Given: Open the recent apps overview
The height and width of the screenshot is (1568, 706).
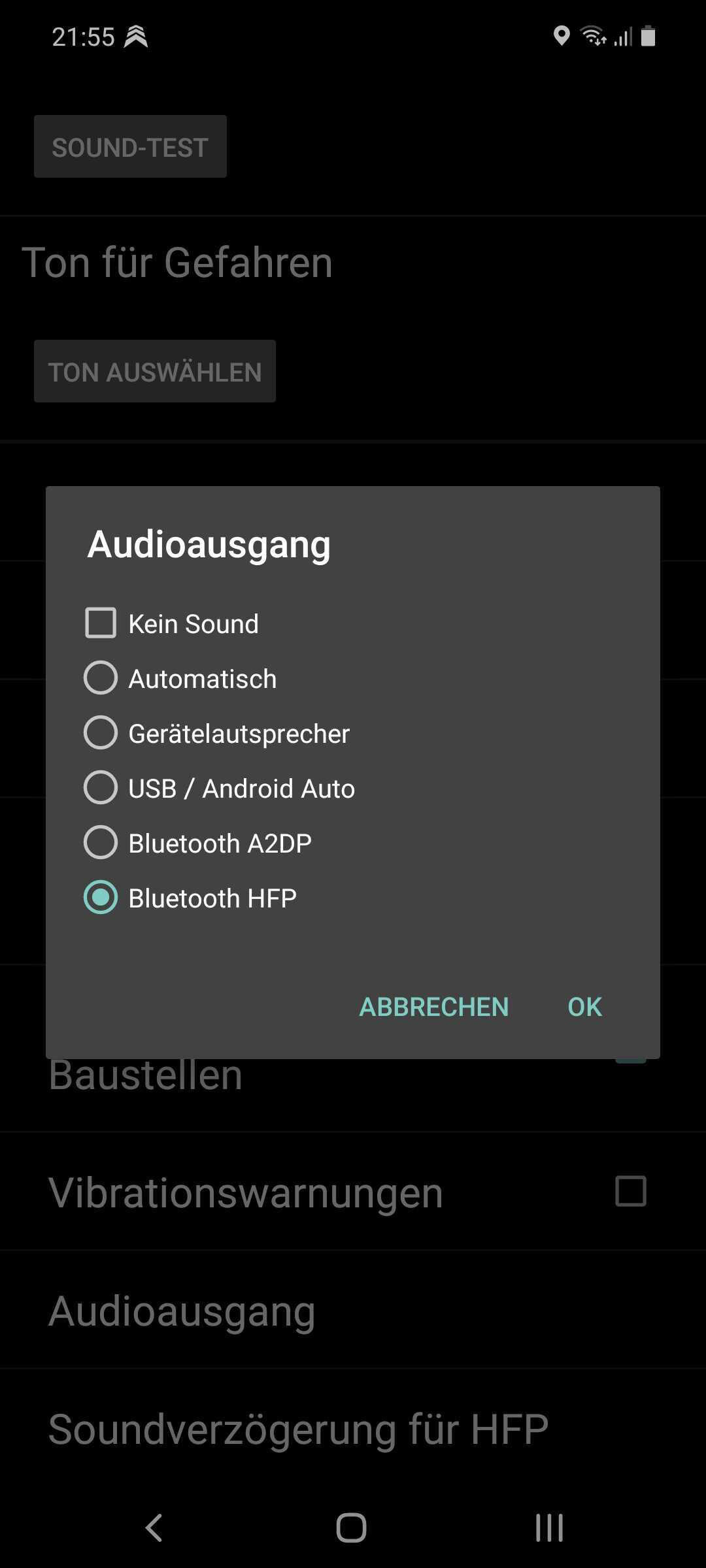Looking at the screenshot, I should (x=549, y=1527).
